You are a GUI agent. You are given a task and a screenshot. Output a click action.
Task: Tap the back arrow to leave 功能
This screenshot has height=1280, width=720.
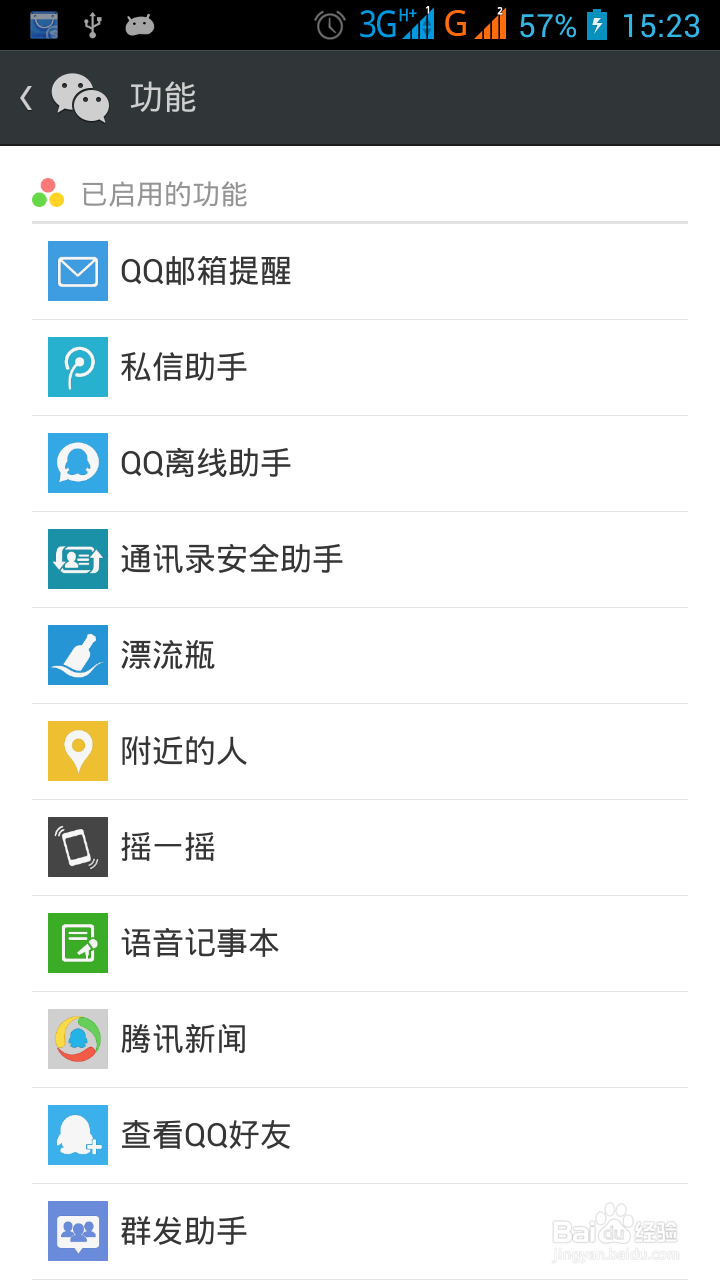25,96
